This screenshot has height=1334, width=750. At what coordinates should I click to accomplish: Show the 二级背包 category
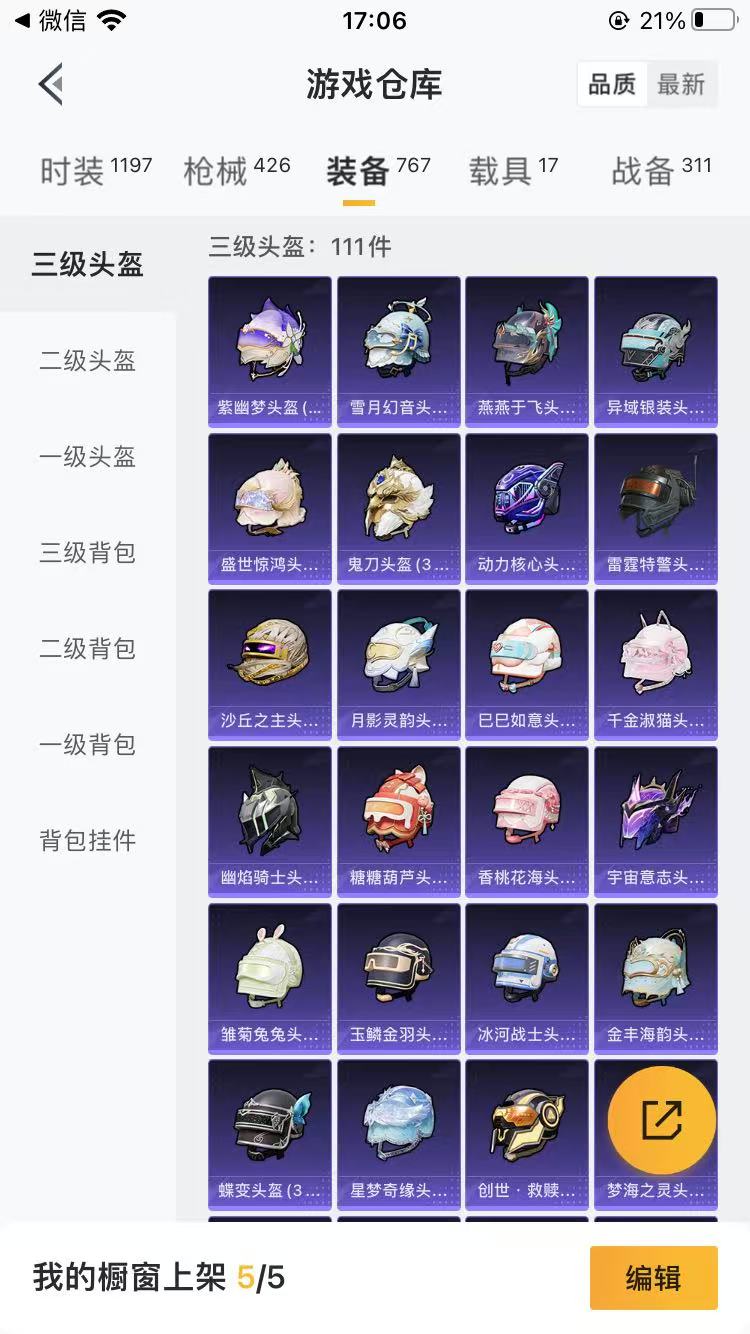coord(88,649)
